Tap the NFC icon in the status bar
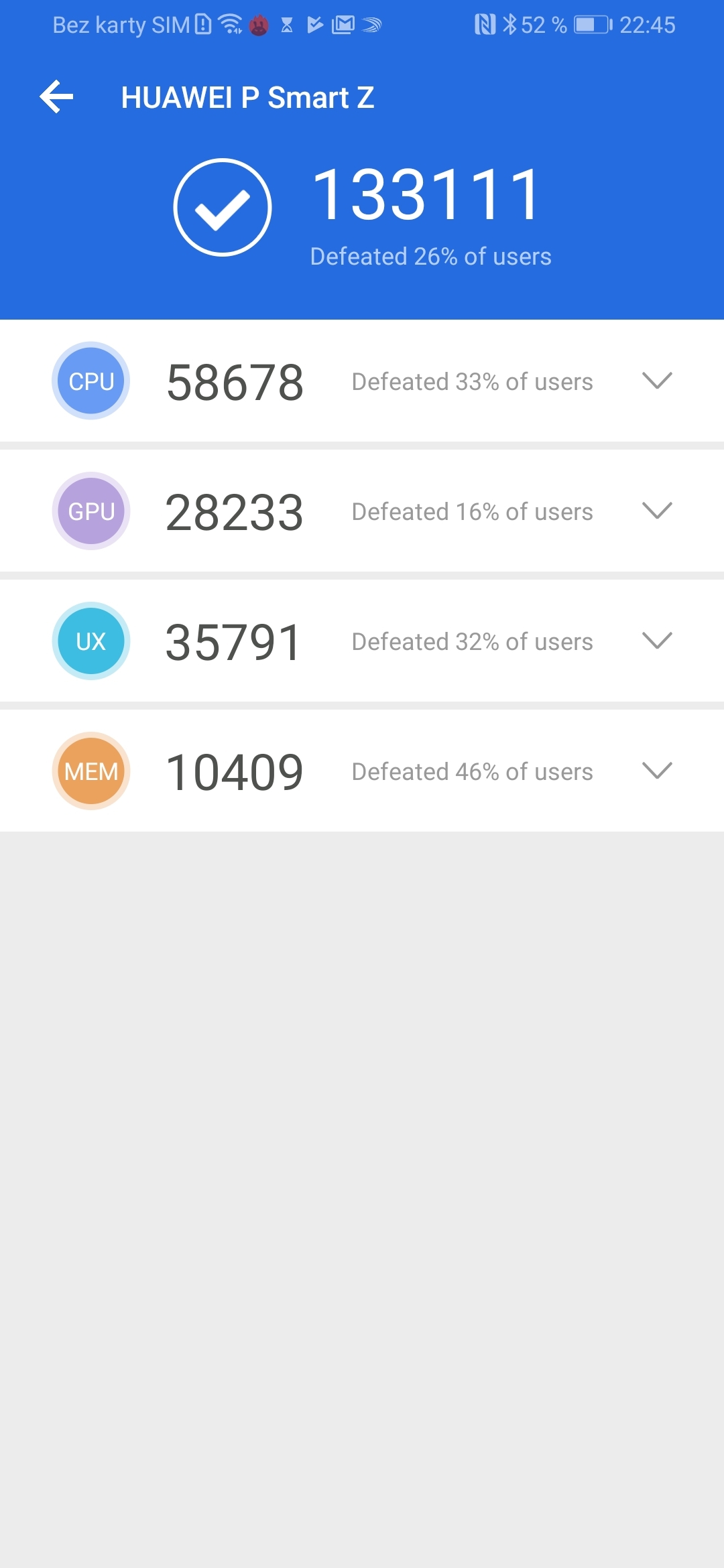Viewport: 724px width, 1568px height. [x=484, y=25]
